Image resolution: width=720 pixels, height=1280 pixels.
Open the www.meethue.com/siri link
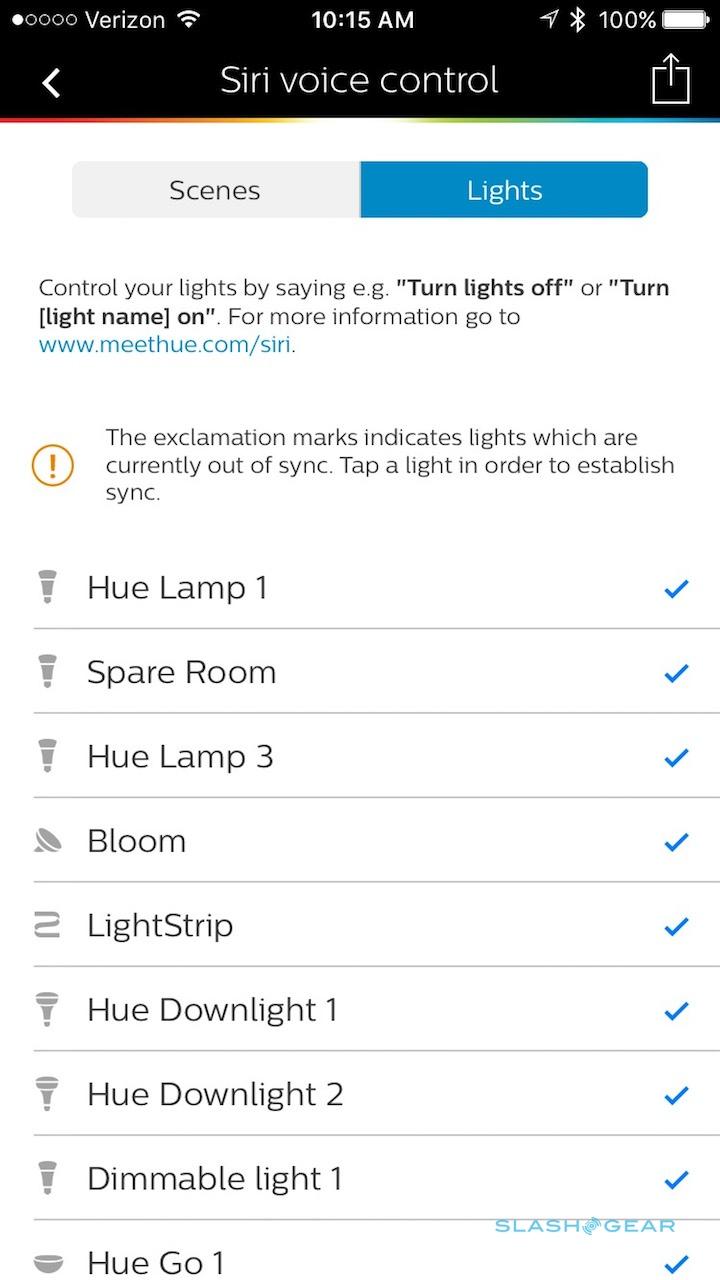[166, 345]
